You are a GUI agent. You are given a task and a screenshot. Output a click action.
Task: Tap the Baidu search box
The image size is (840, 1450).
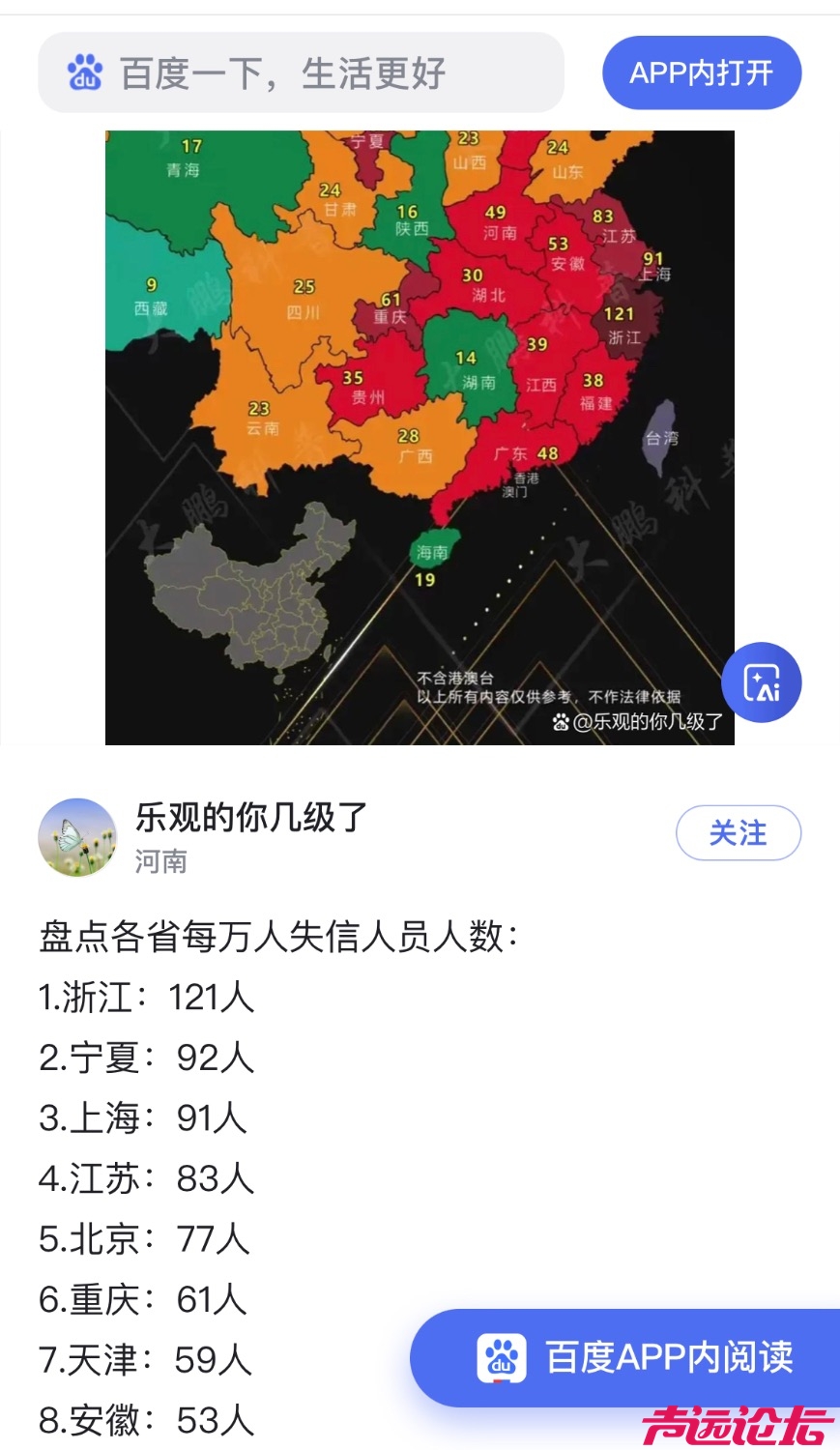[300, 73]
